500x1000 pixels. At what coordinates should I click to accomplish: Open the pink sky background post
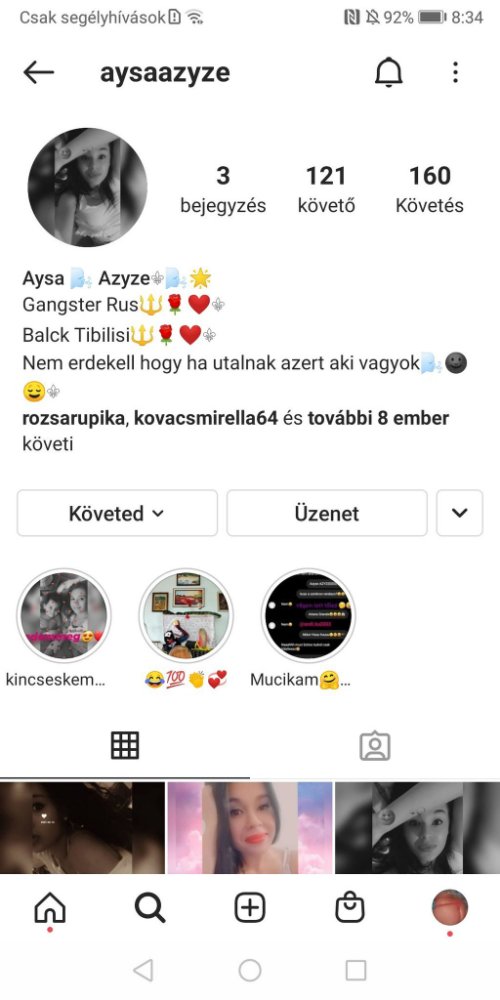(x=249, y=827)
